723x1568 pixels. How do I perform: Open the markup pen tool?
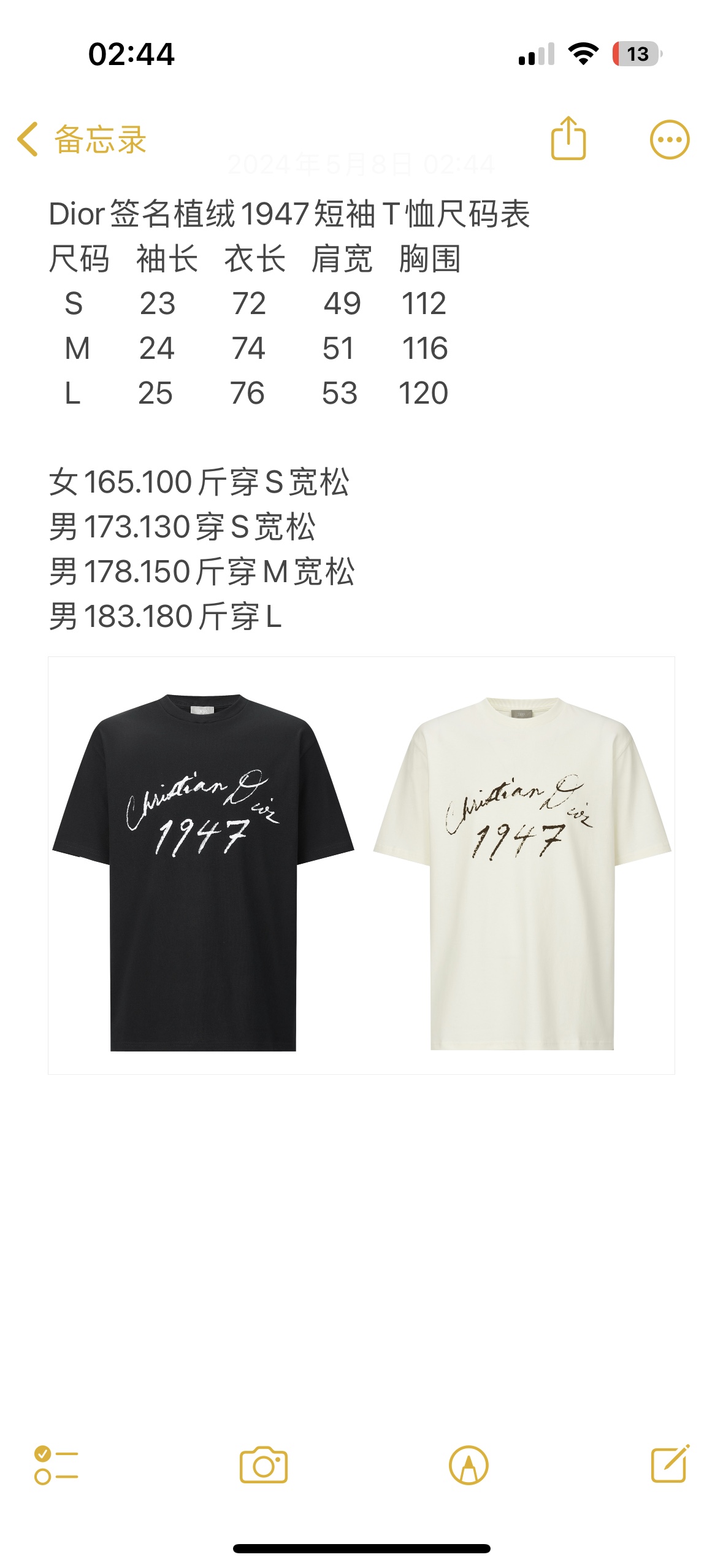coord(469,1465)
